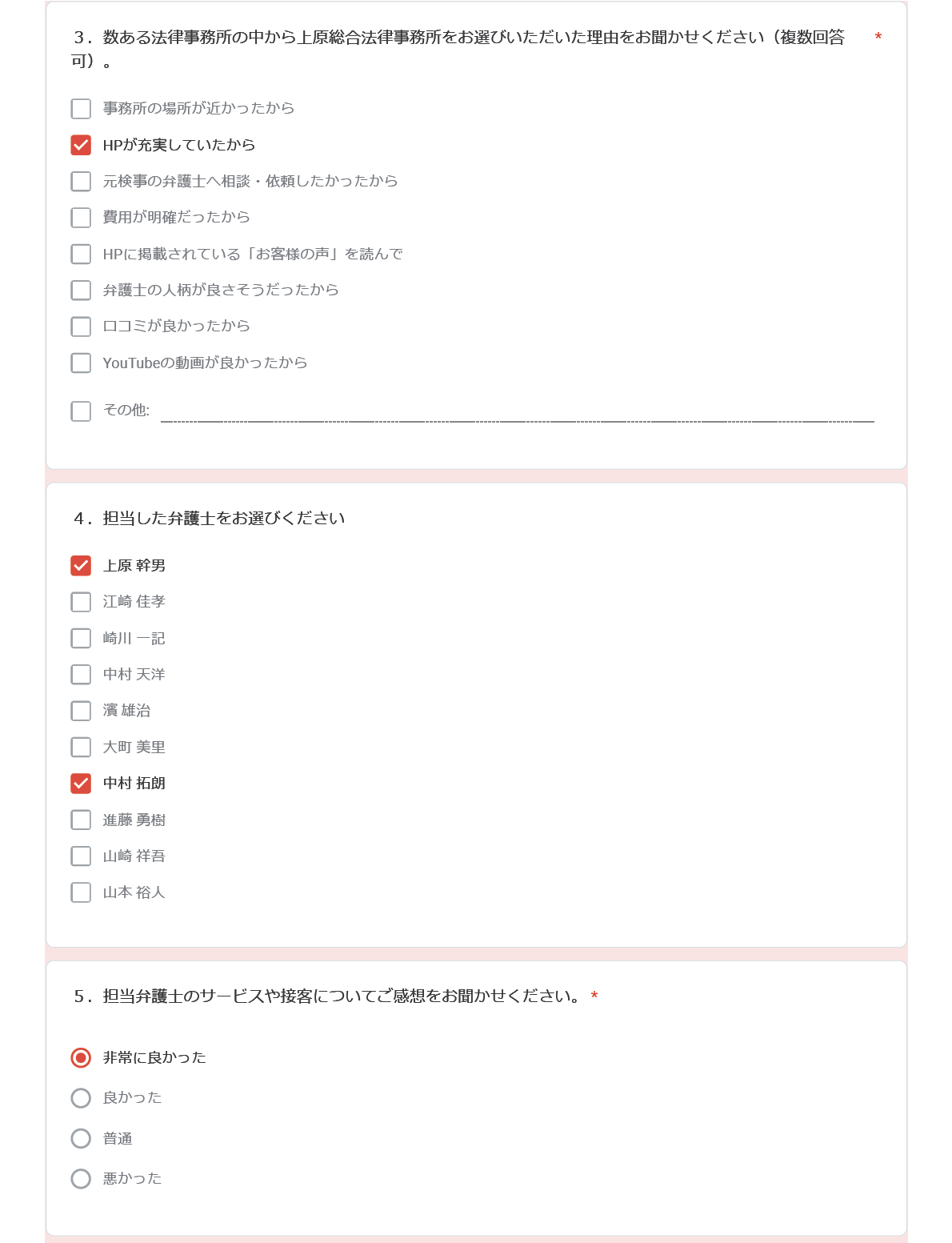Check lawyer 中村 天洋
952x1243 pixels.
coord(81,675)
